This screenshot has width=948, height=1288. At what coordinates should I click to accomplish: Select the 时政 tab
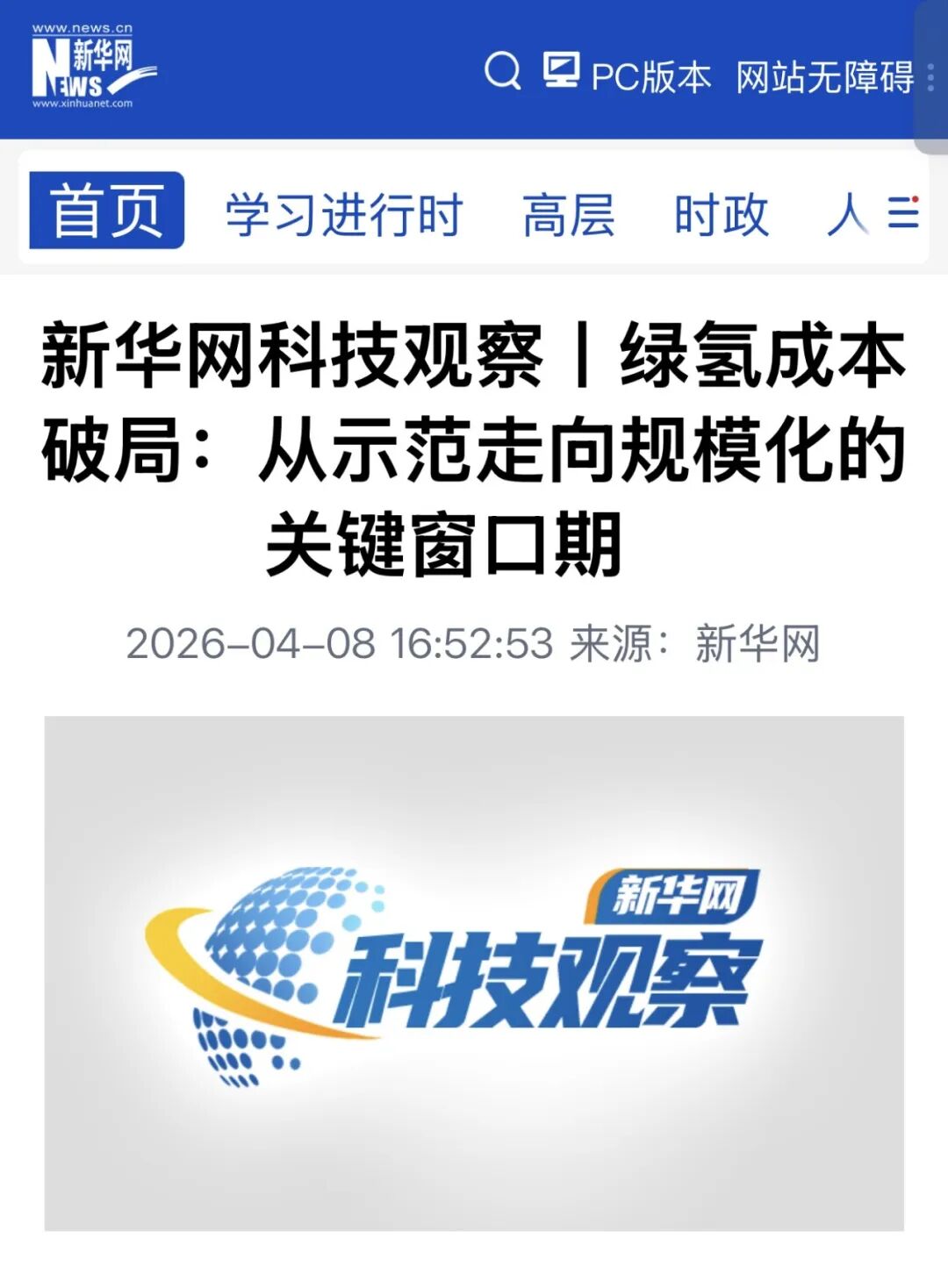pos(722,215)
